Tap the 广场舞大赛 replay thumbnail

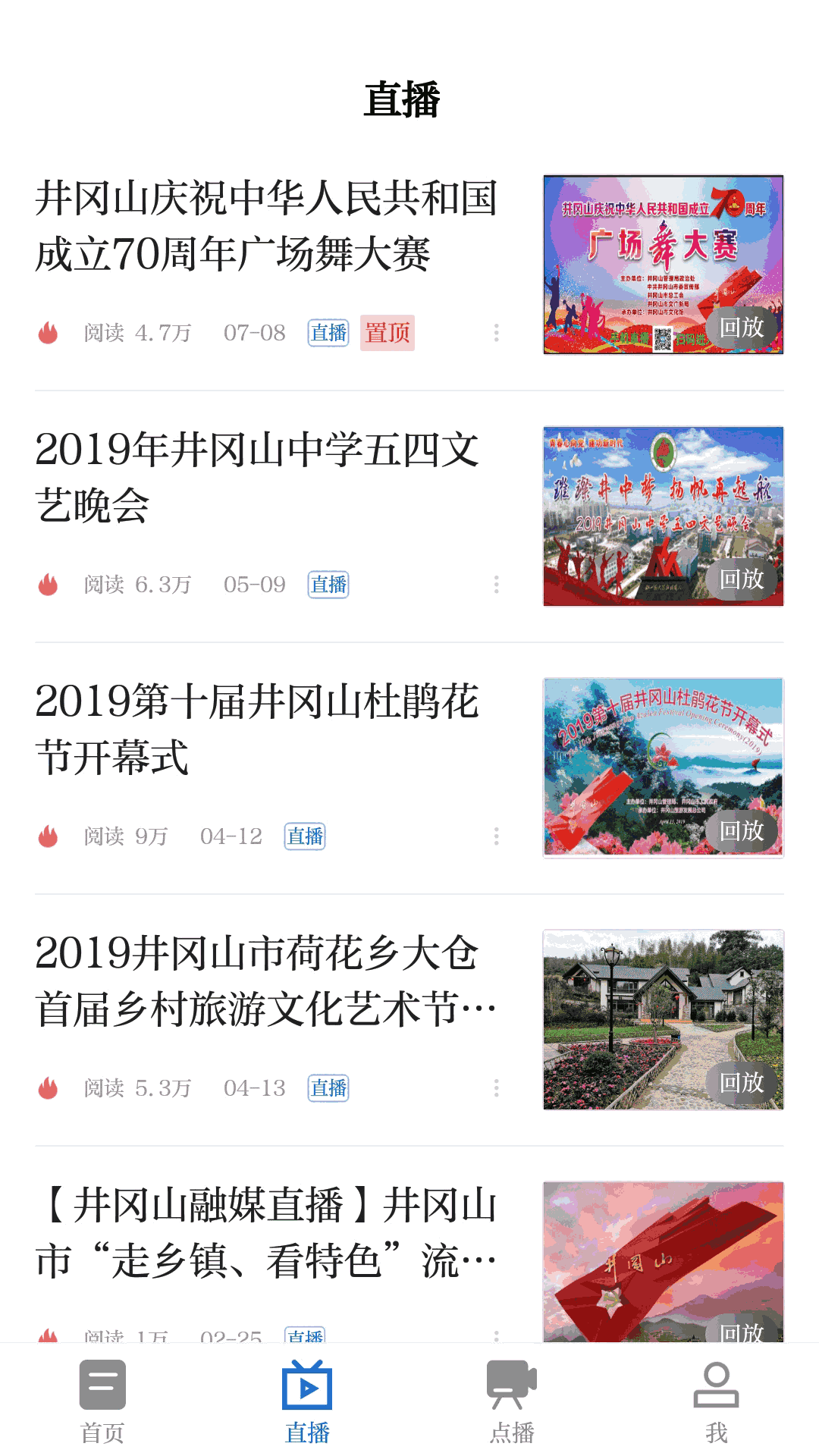[x=663, y=265]
